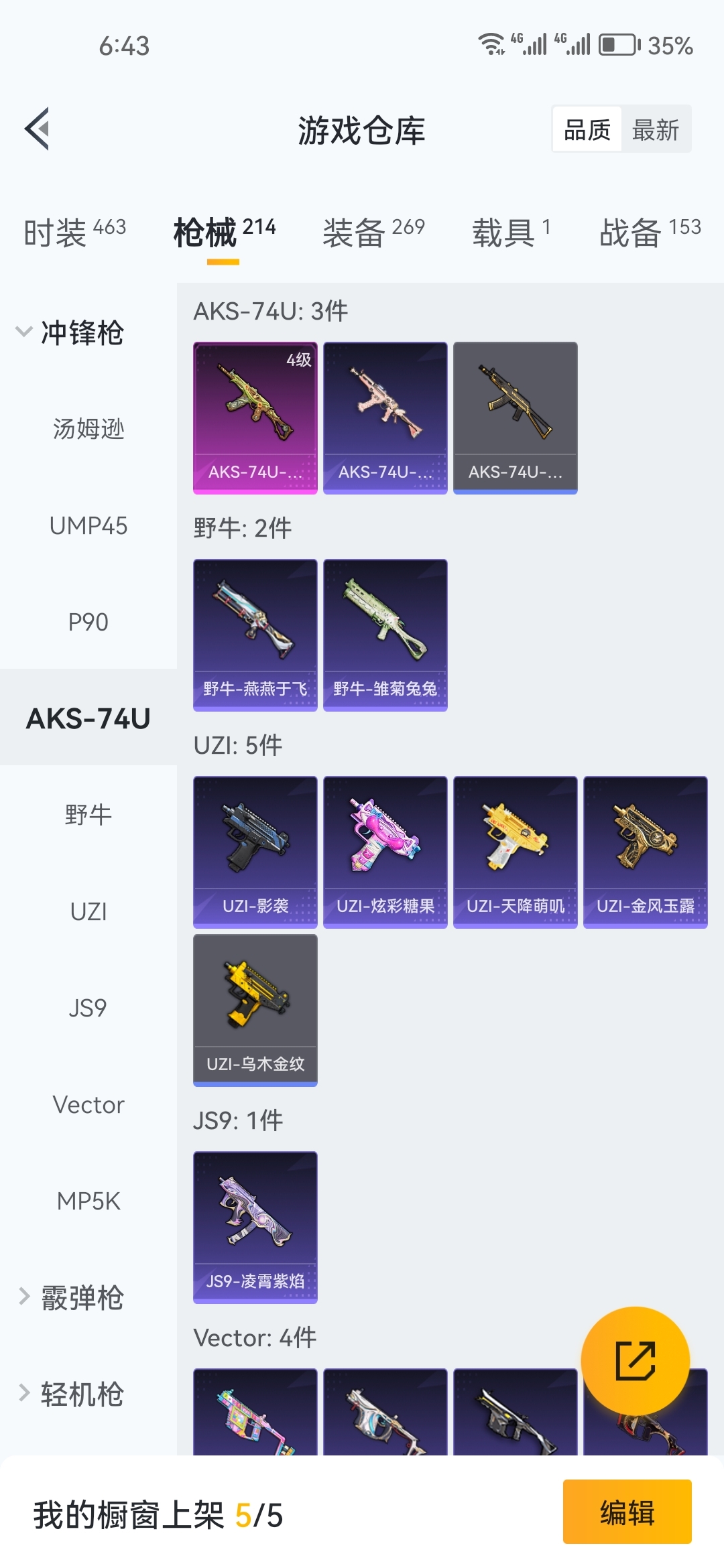Switch to the 装备 tab

[x=373, y=233]
